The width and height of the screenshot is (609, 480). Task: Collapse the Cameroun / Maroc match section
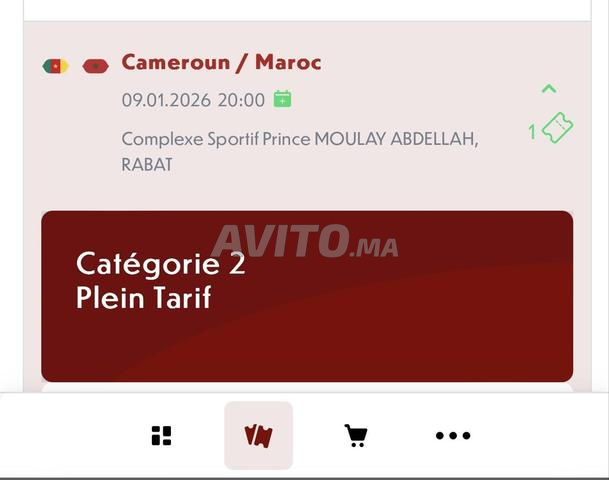pos(548,89)
